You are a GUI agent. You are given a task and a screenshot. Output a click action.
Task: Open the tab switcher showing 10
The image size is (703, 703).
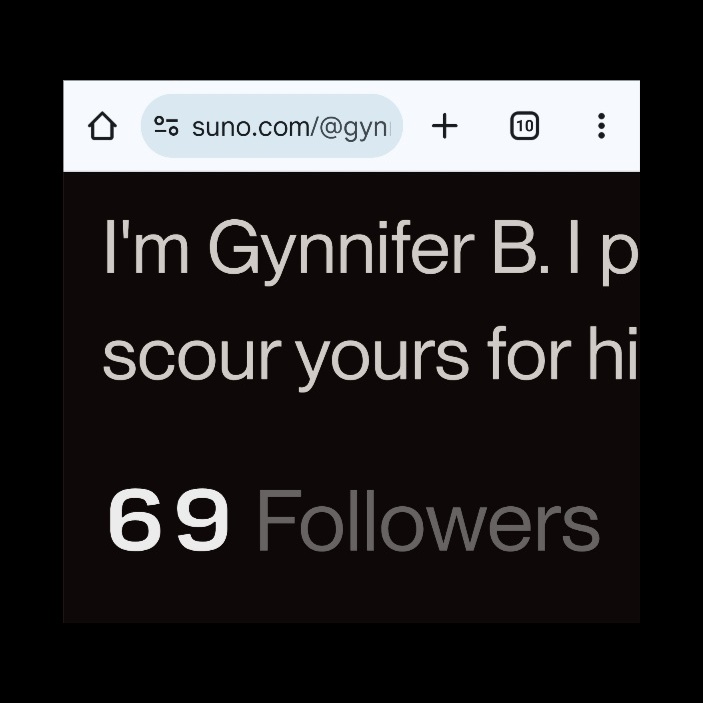524,126
